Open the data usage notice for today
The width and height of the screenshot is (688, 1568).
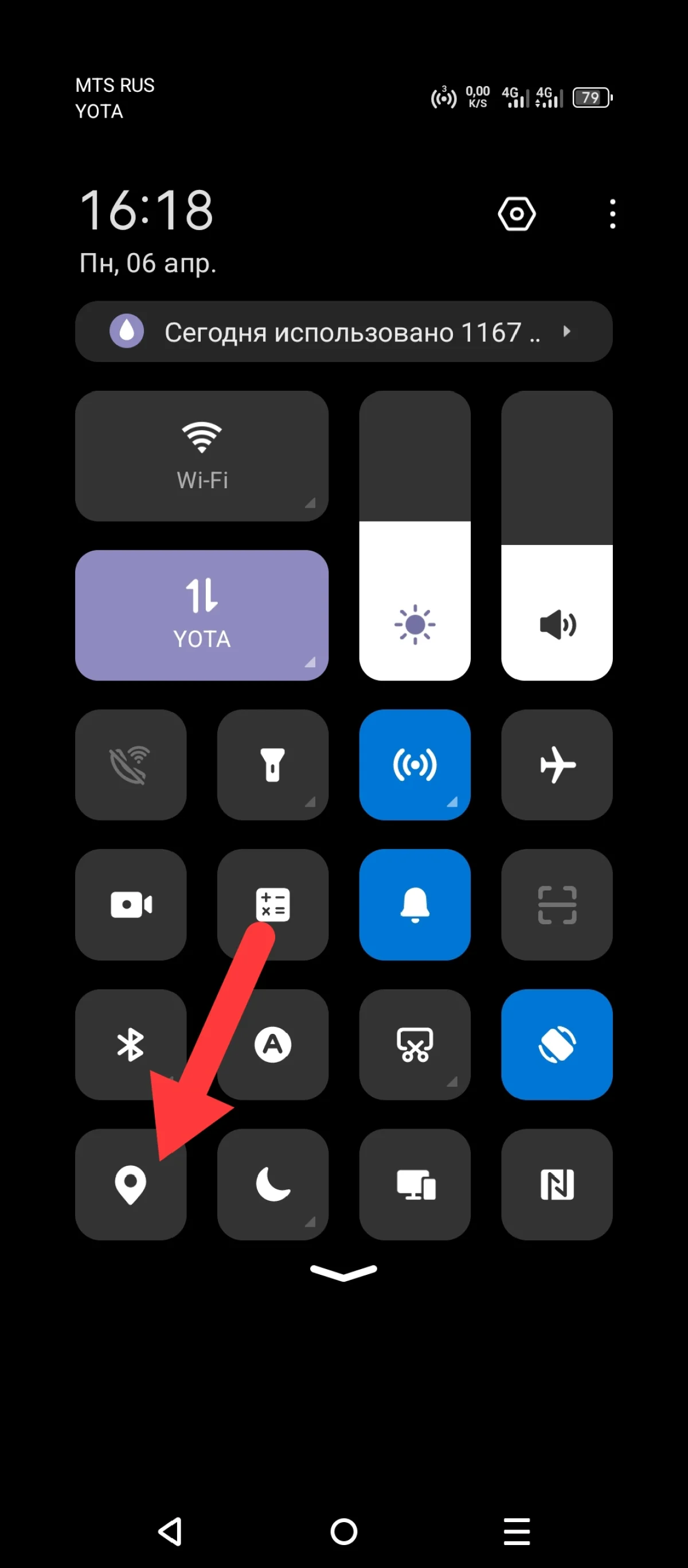(343, 332)
